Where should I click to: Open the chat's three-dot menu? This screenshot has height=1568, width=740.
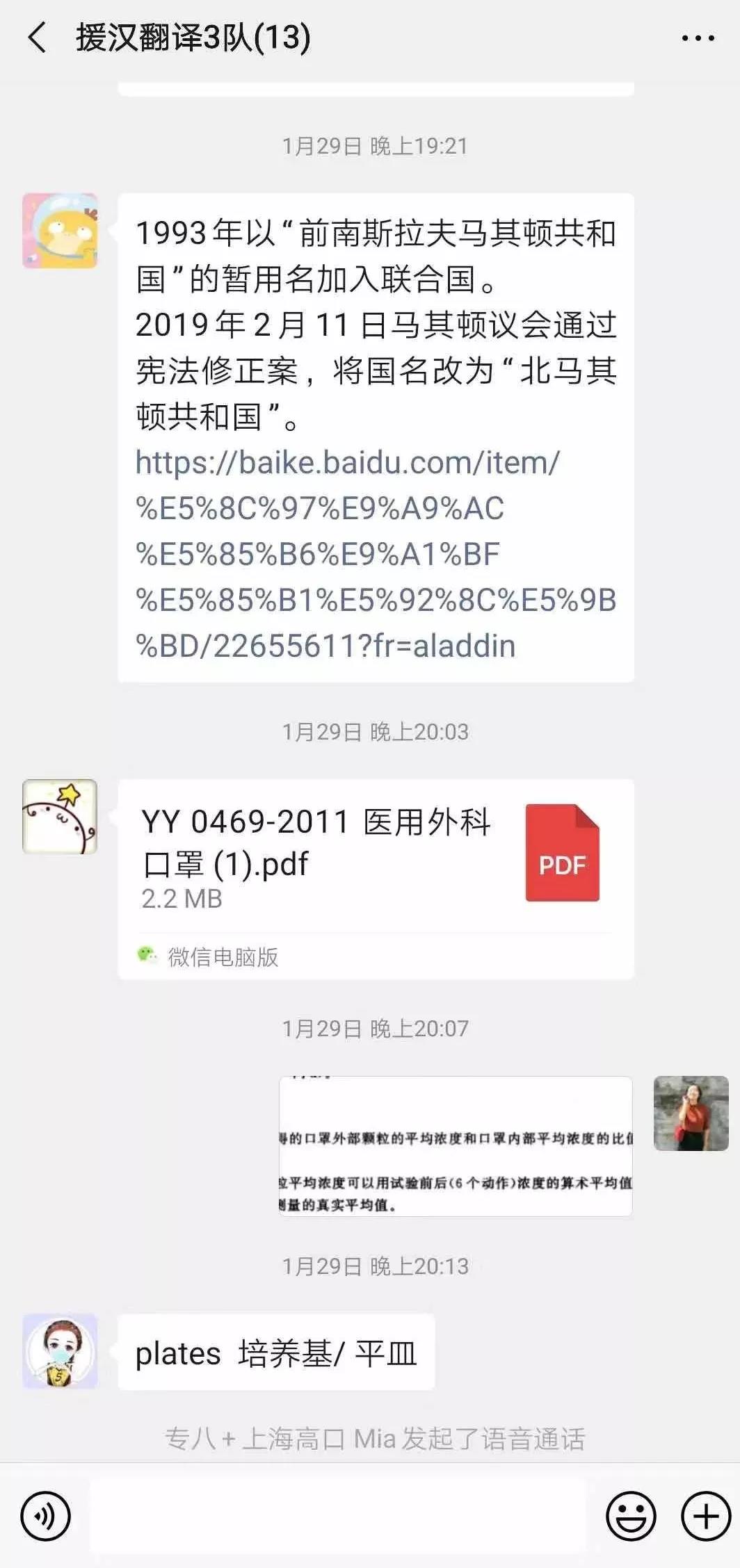pyautogui.click(x=698, y=38)
